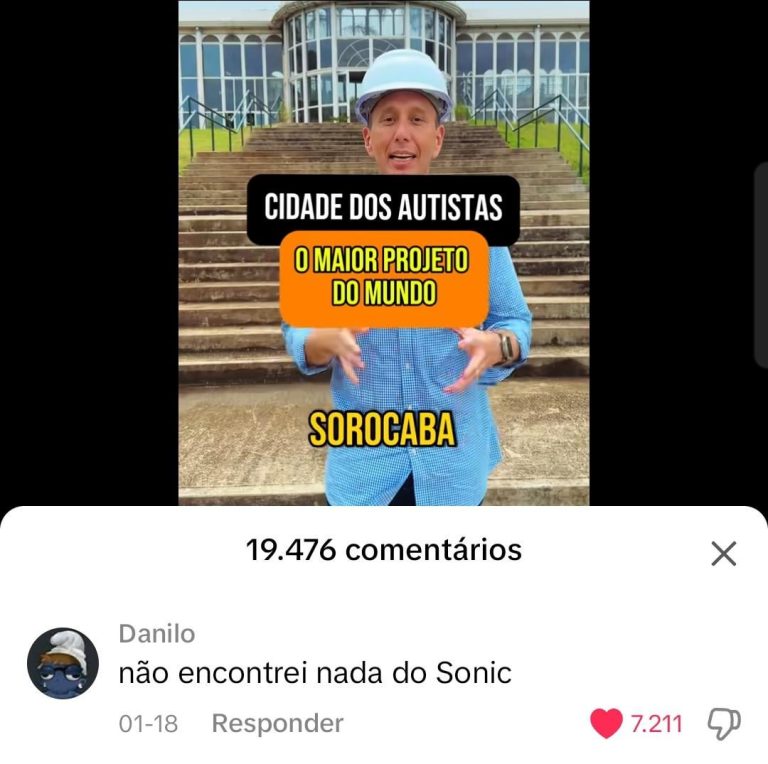Open Danilo's profile from username
This screenshot has width=768, height=764.
click(x=156, y=634)
